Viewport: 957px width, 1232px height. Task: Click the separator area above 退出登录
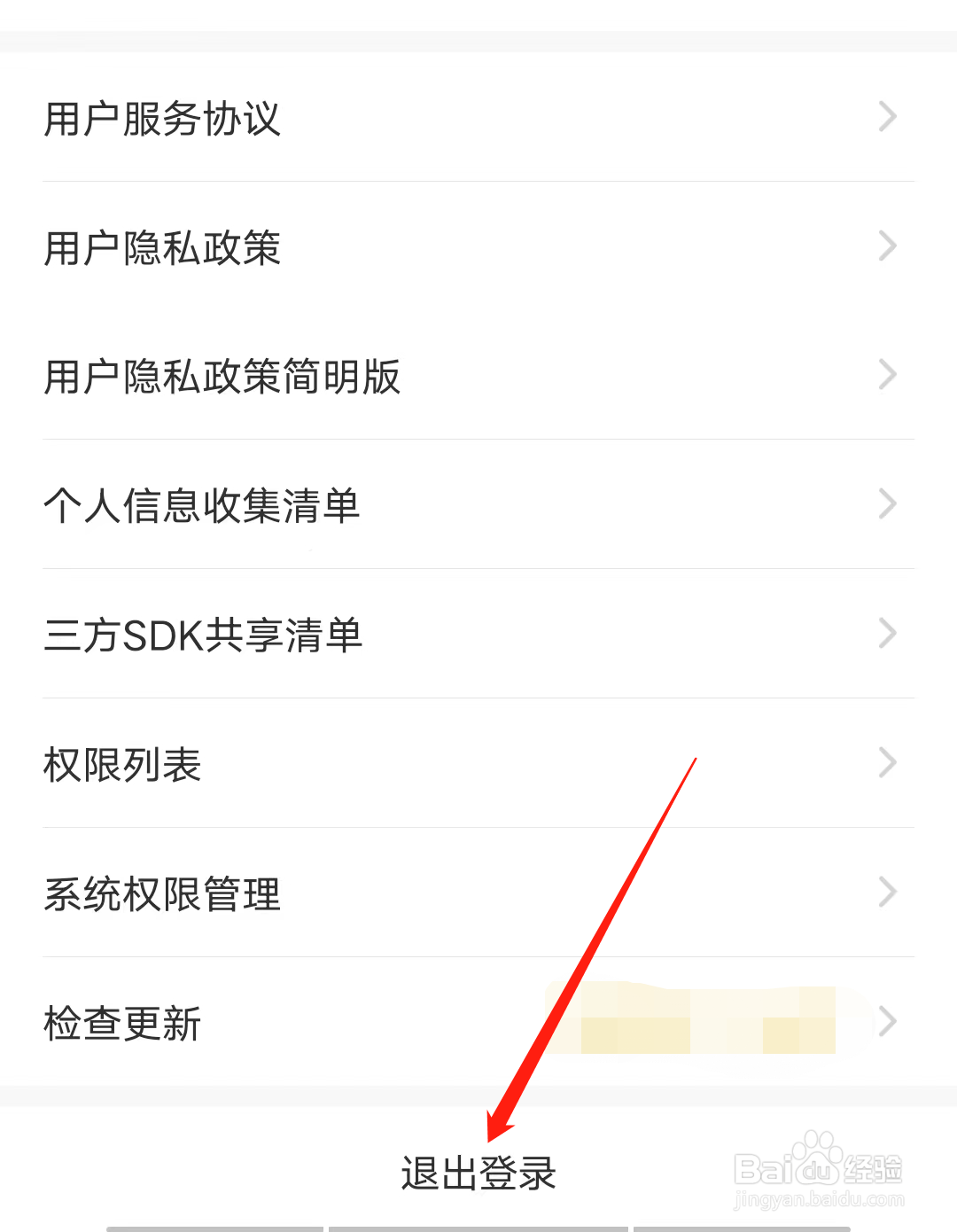pos(478,1088)
